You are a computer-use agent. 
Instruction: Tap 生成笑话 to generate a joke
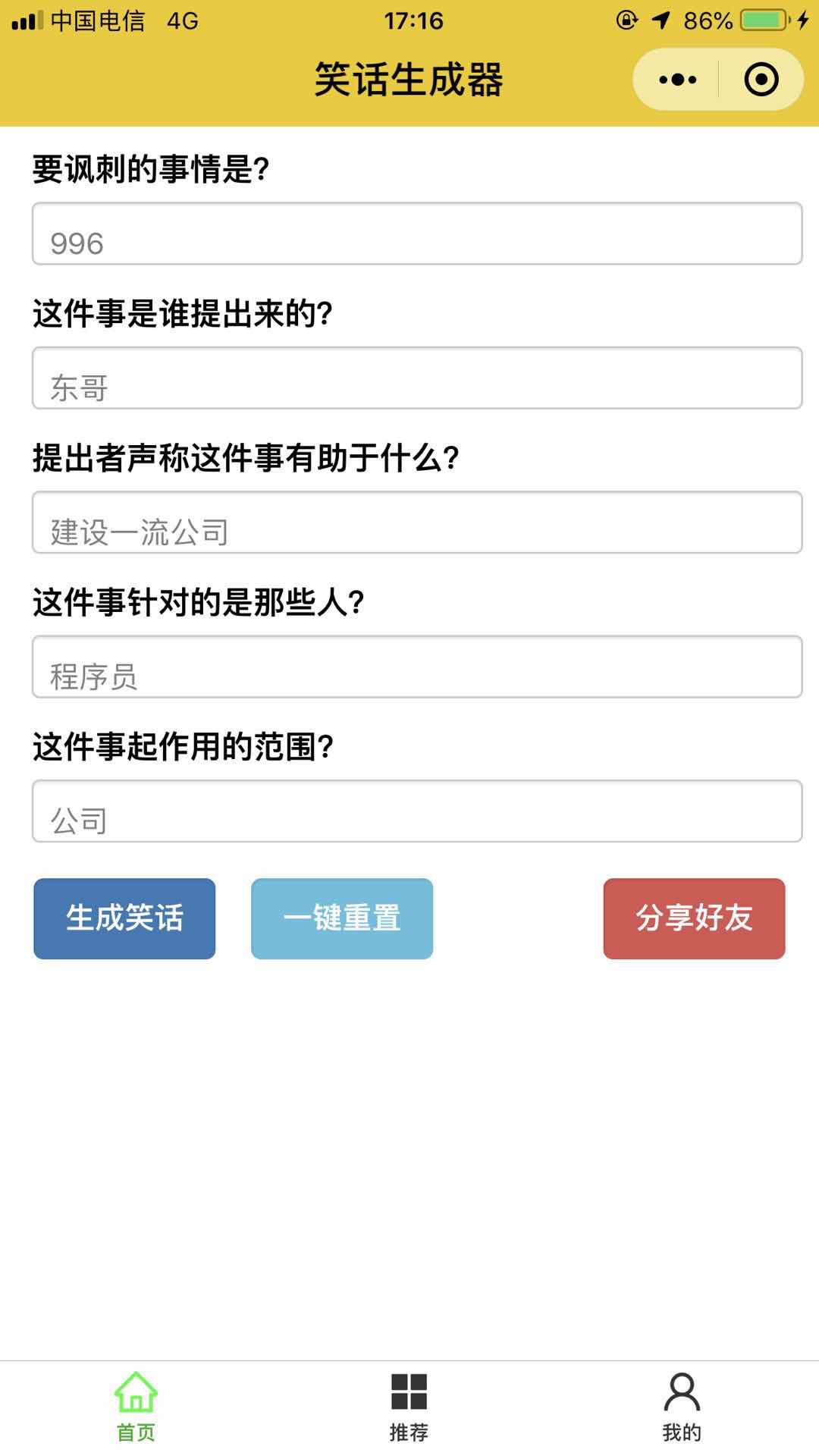[x=124, y=918]
